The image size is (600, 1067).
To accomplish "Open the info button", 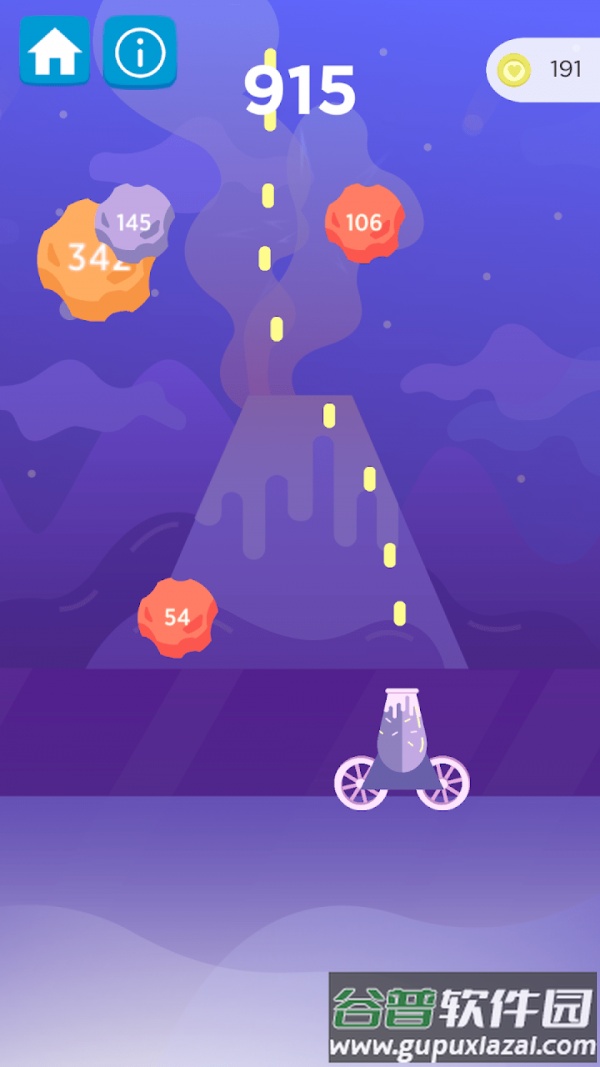I will (x=140, y=53).
